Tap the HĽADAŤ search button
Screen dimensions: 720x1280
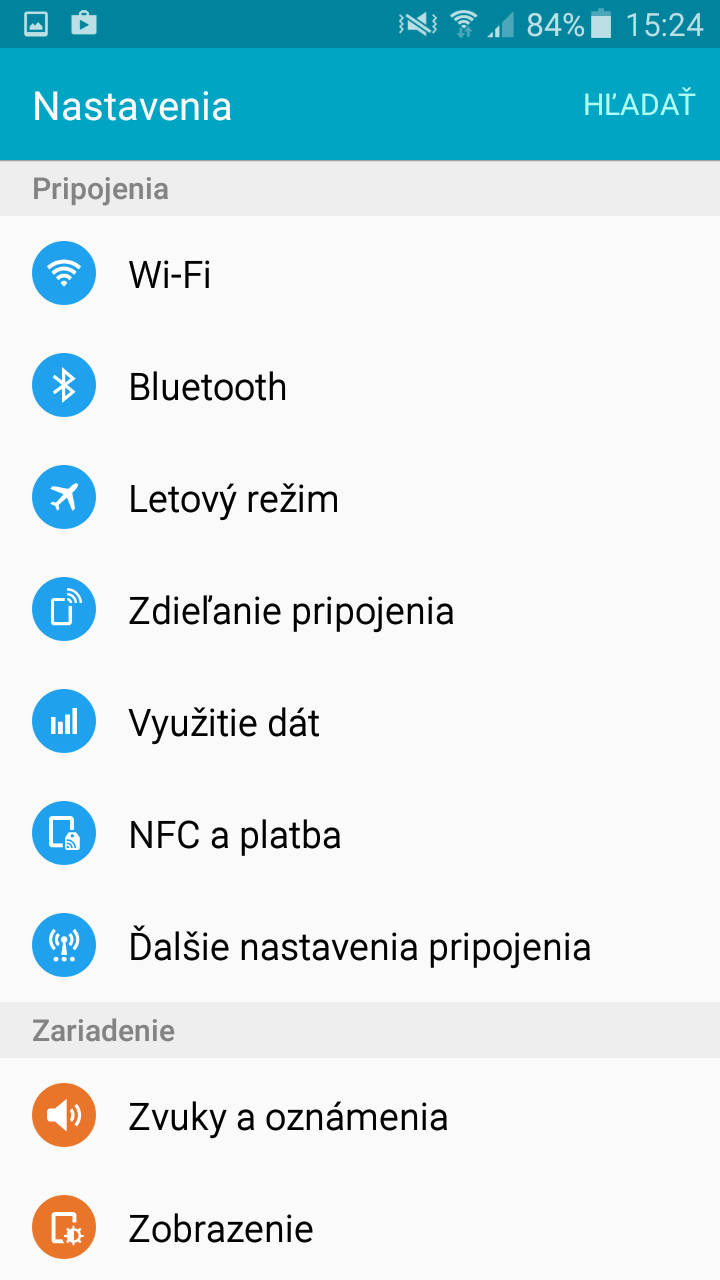[x=638, y=104]
